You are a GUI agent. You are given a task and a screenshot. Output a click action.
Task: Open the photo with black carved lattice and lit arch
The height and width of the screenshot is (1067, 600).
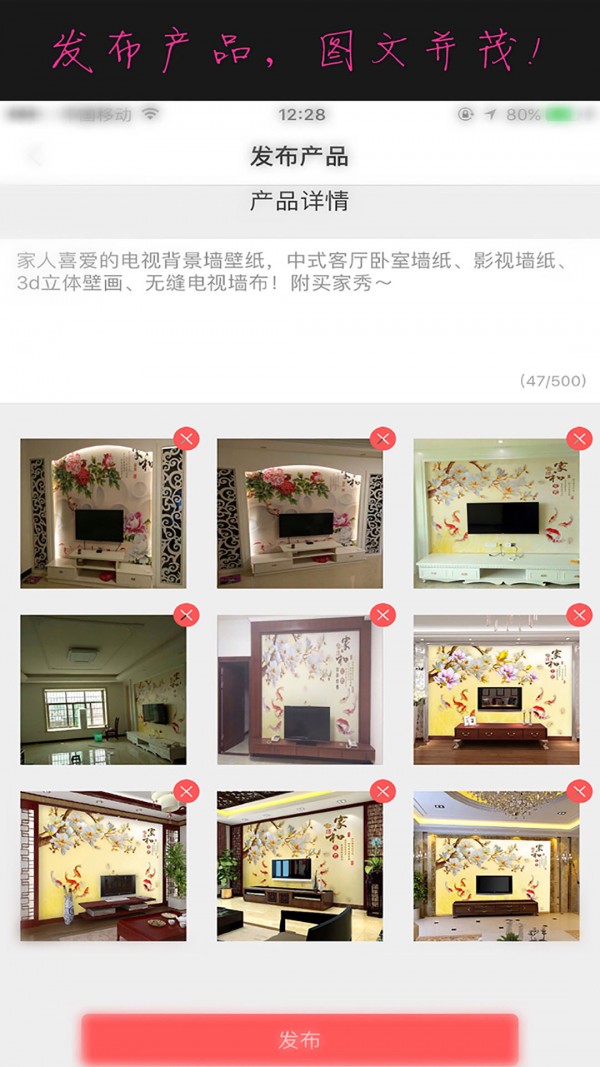(103, 513)
